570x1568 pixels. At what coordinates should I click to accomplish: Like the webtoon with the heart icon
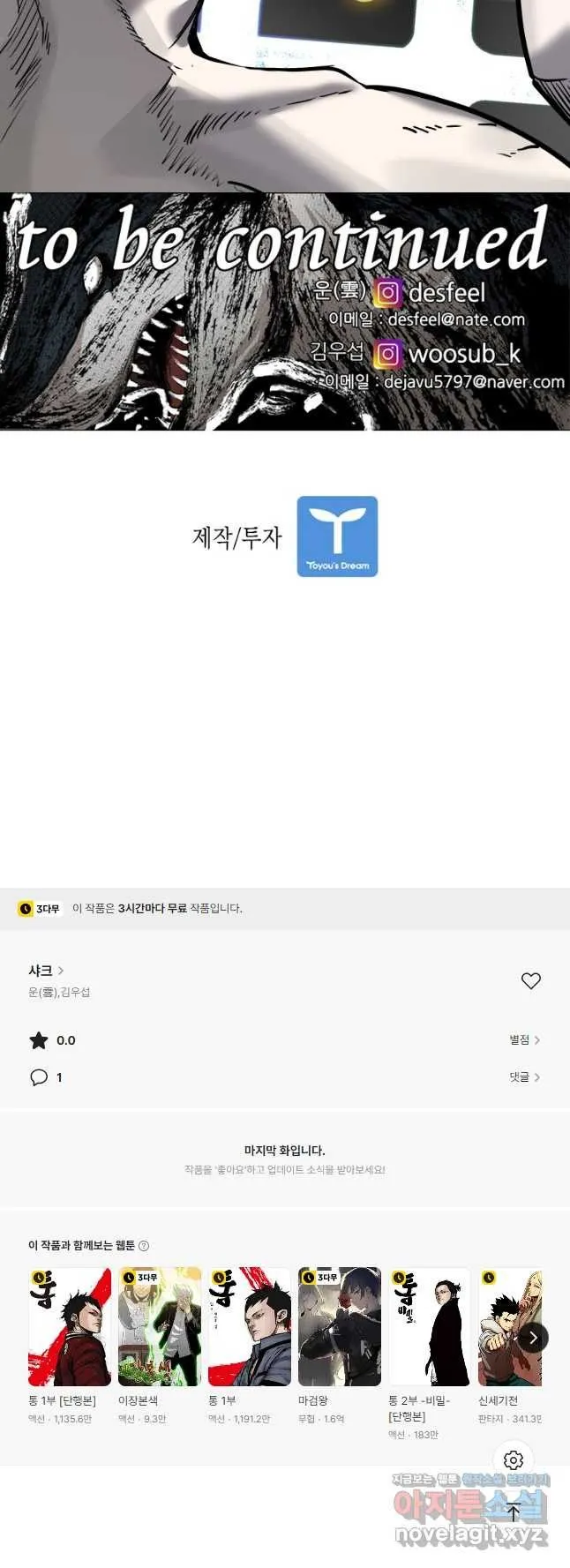click(530, 980)
